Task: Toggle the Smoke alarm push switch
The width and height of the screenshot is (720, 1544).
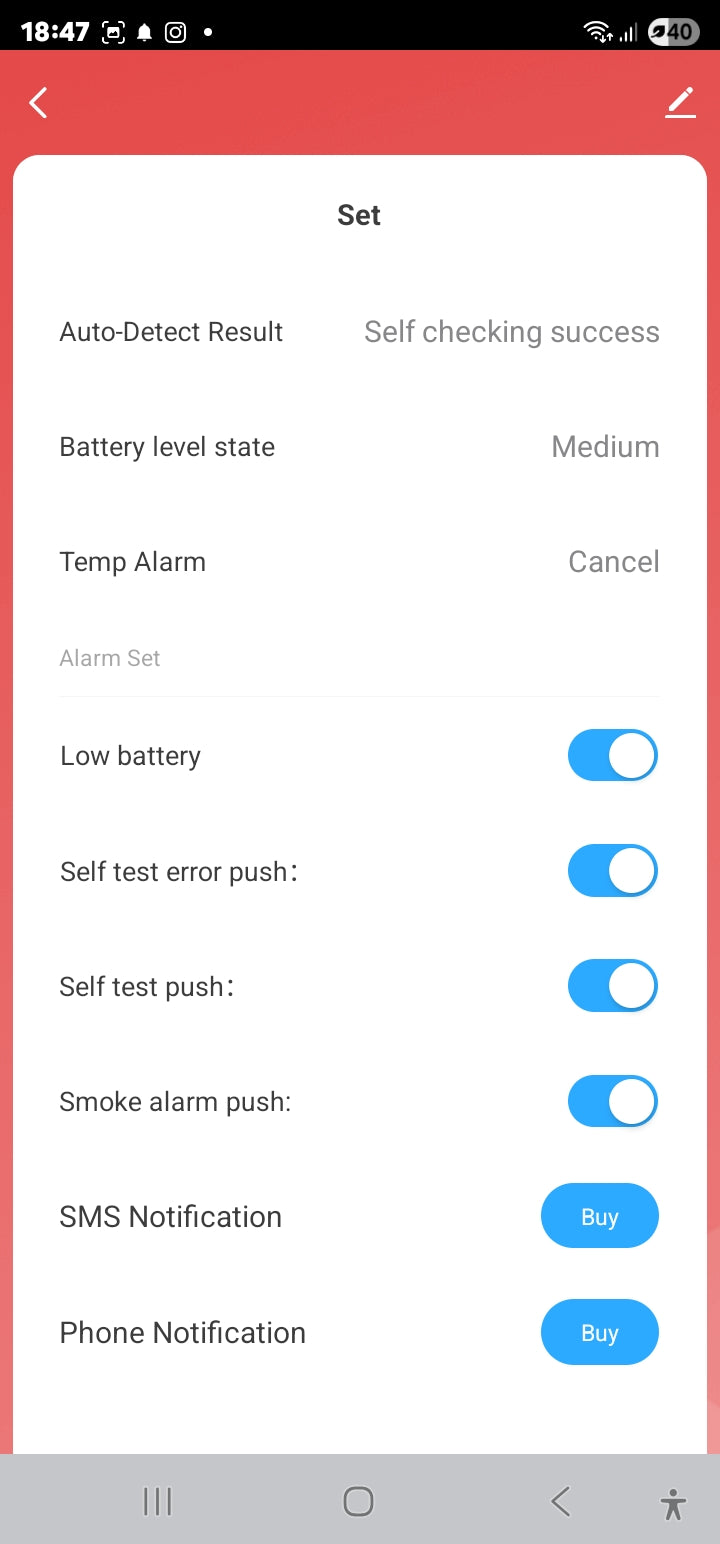Action: coord(612,1102)
